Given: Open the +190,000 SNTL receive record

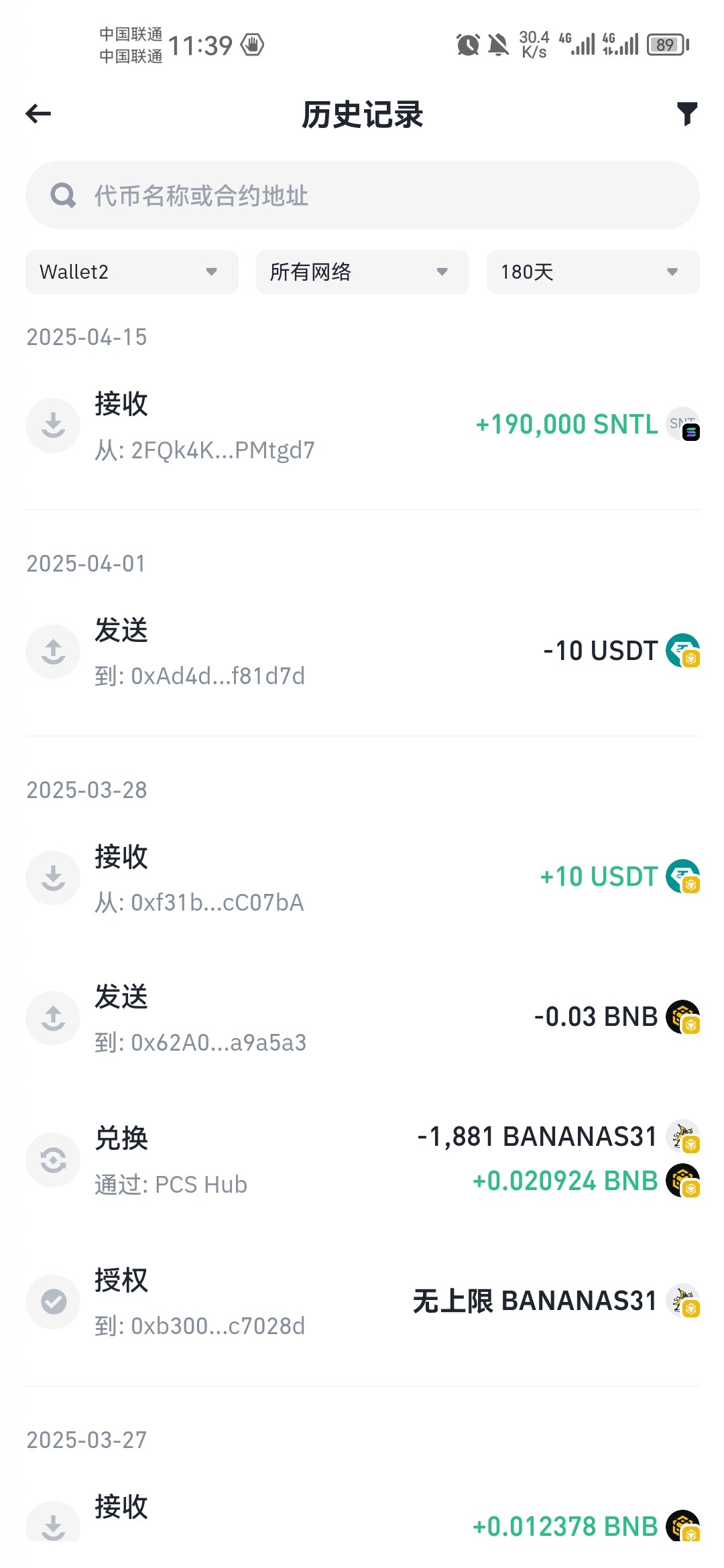Looking at the screenshot, I should pos(362,426).
